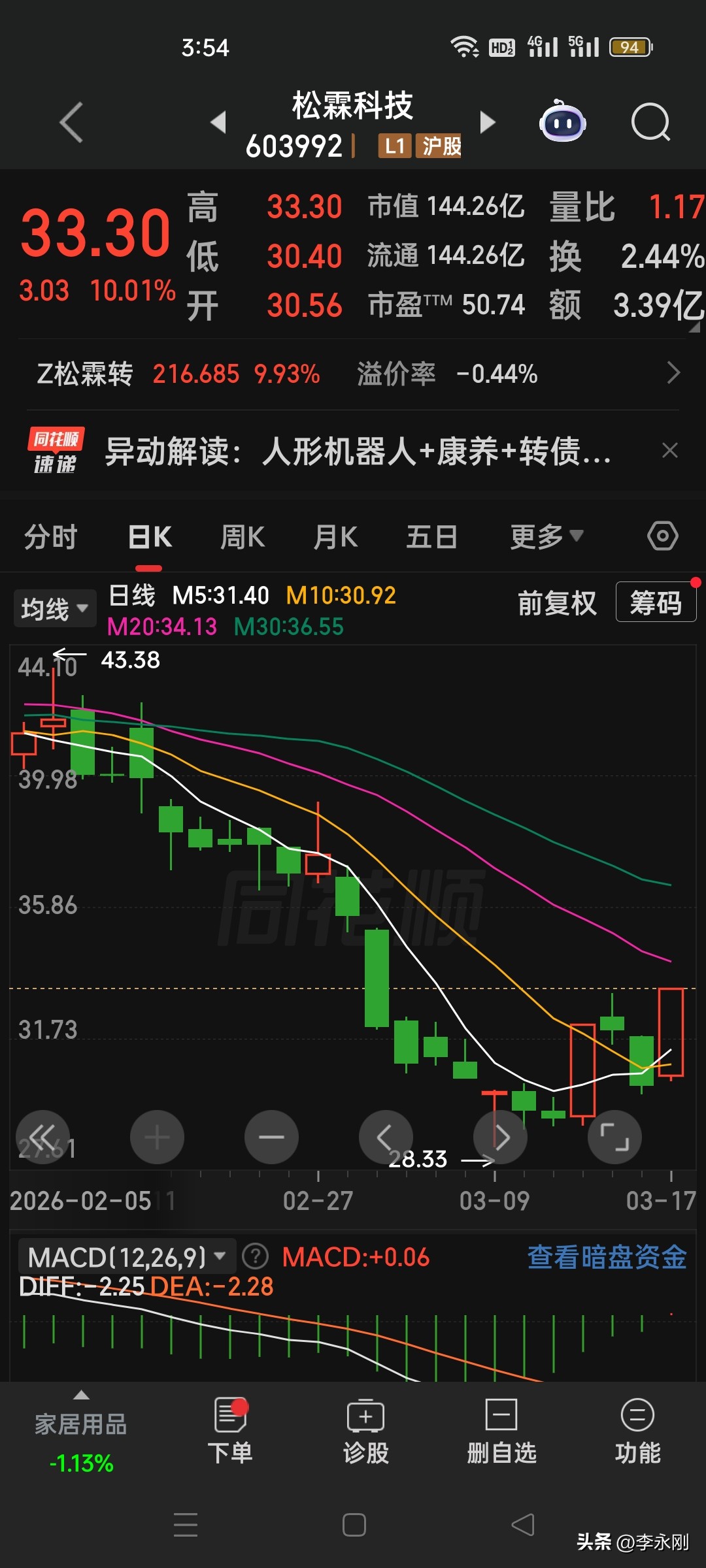Image resolution: width=706 pixels, height=1568 pixels.
Task: Expand the chart to fullscreen
Action: tap(614, 1137)
